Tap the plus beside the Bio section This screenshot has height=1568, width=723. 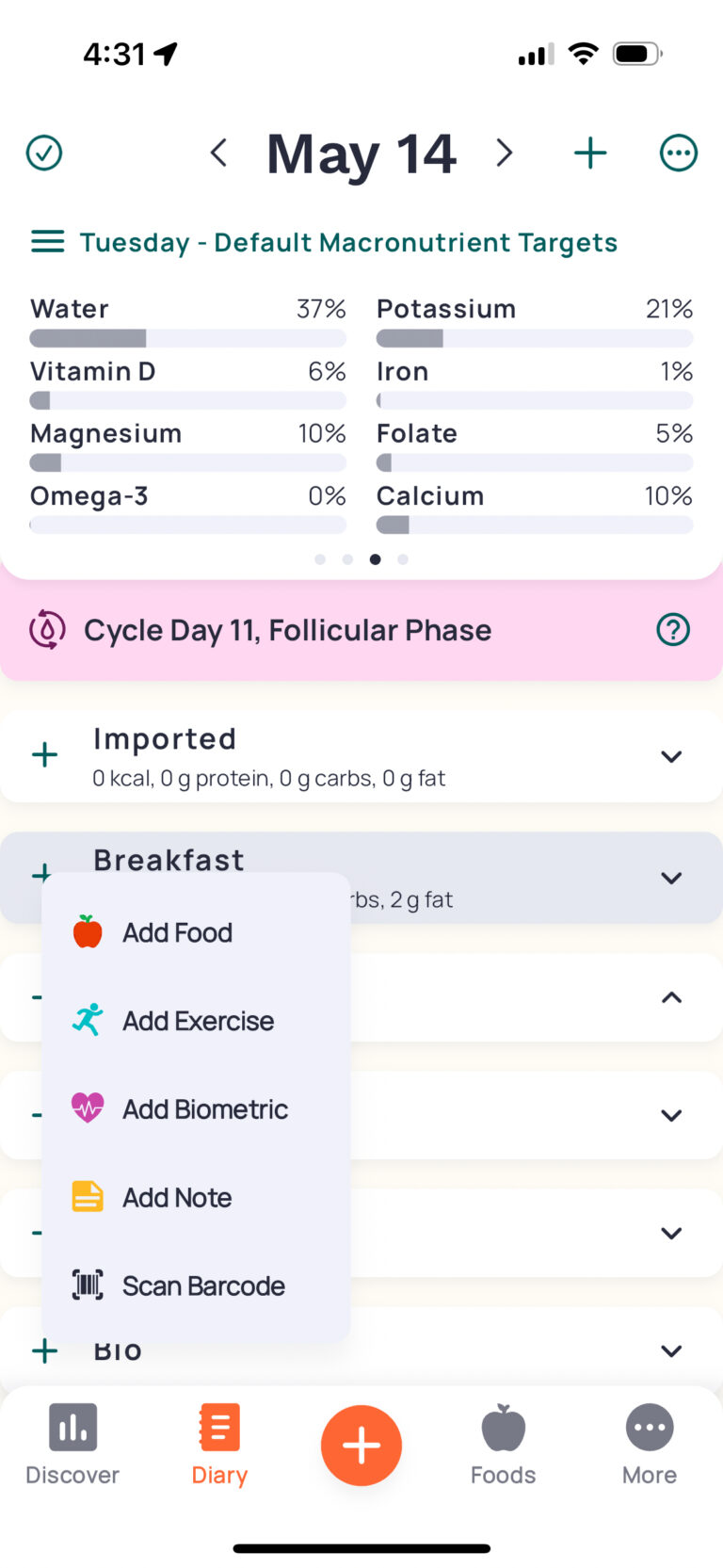[x=44, y=1350]
